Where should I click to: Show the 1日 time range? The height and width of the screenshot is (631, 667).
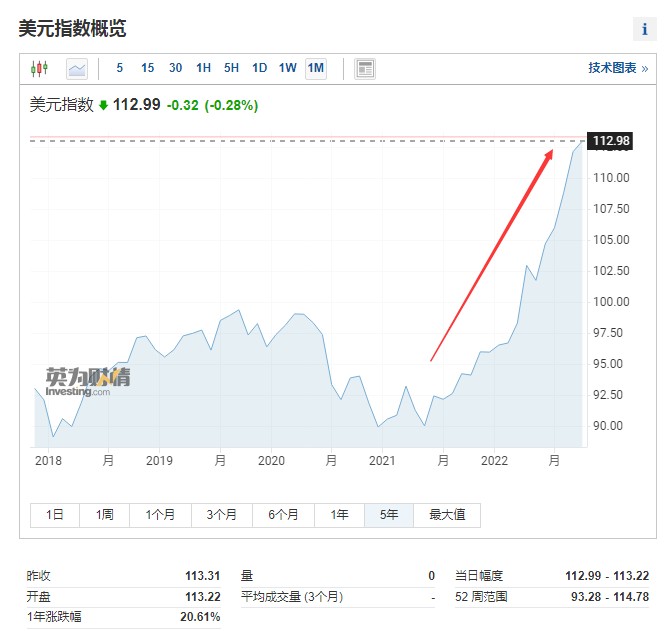click(55, 515)
